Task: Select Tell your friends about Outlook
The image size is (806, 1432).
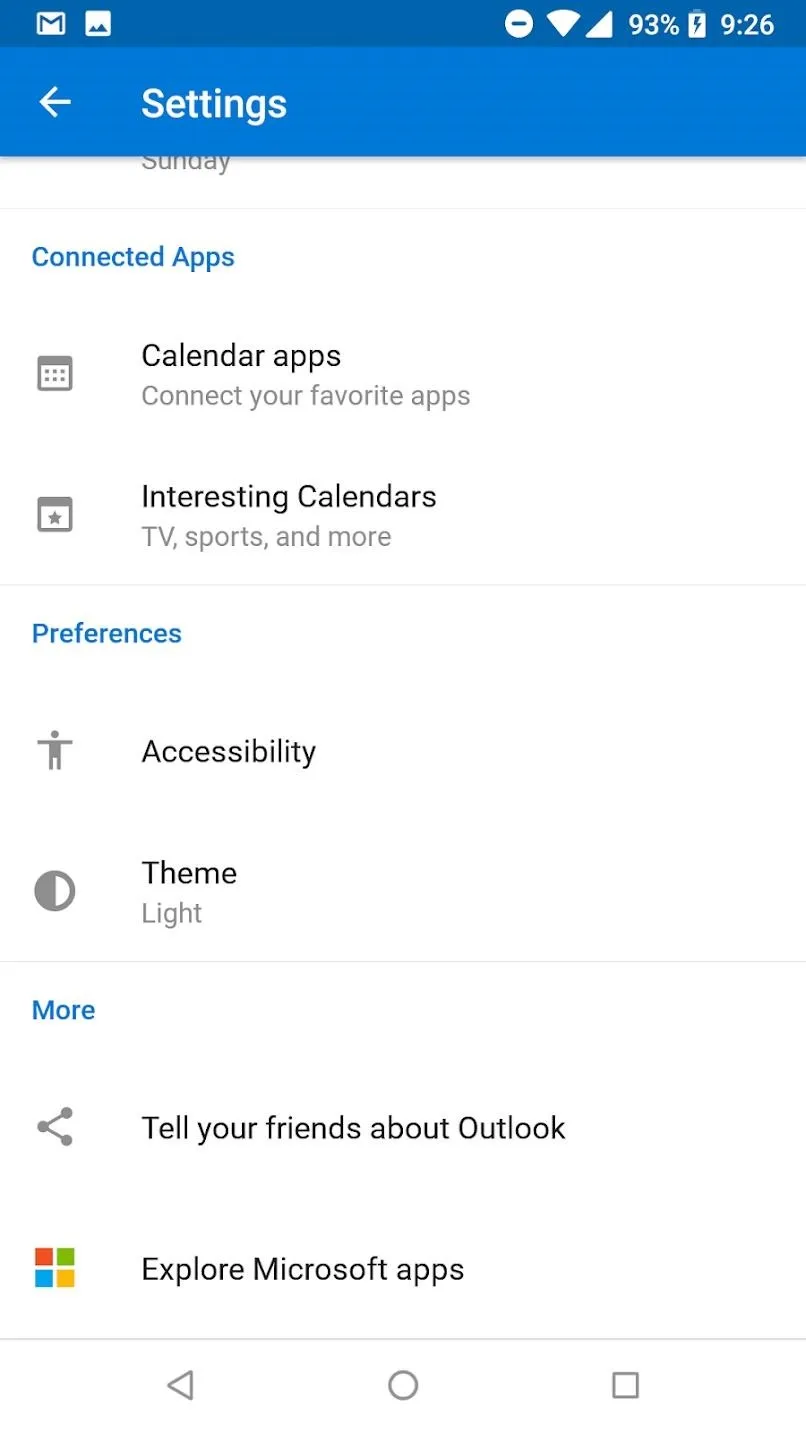Action: (403, 1127)
